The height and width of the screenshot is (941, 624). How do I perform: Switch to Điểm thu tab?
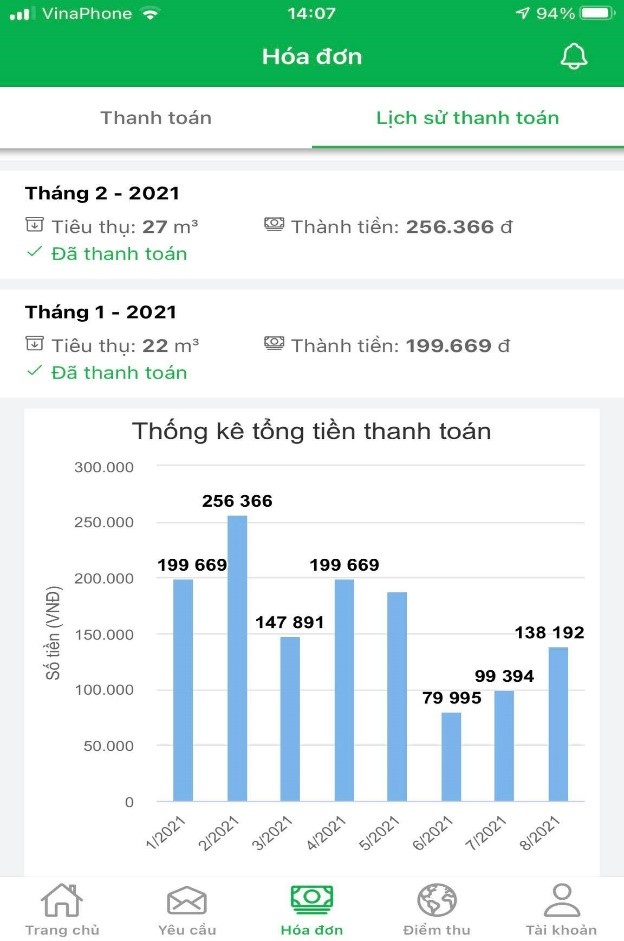(436, 909)
